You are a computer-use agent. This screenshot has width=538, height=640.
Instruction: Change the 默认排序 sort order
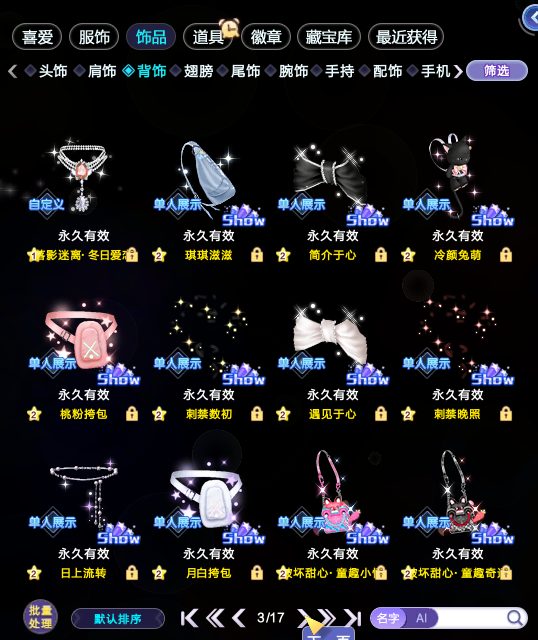[x=118, y=619]
